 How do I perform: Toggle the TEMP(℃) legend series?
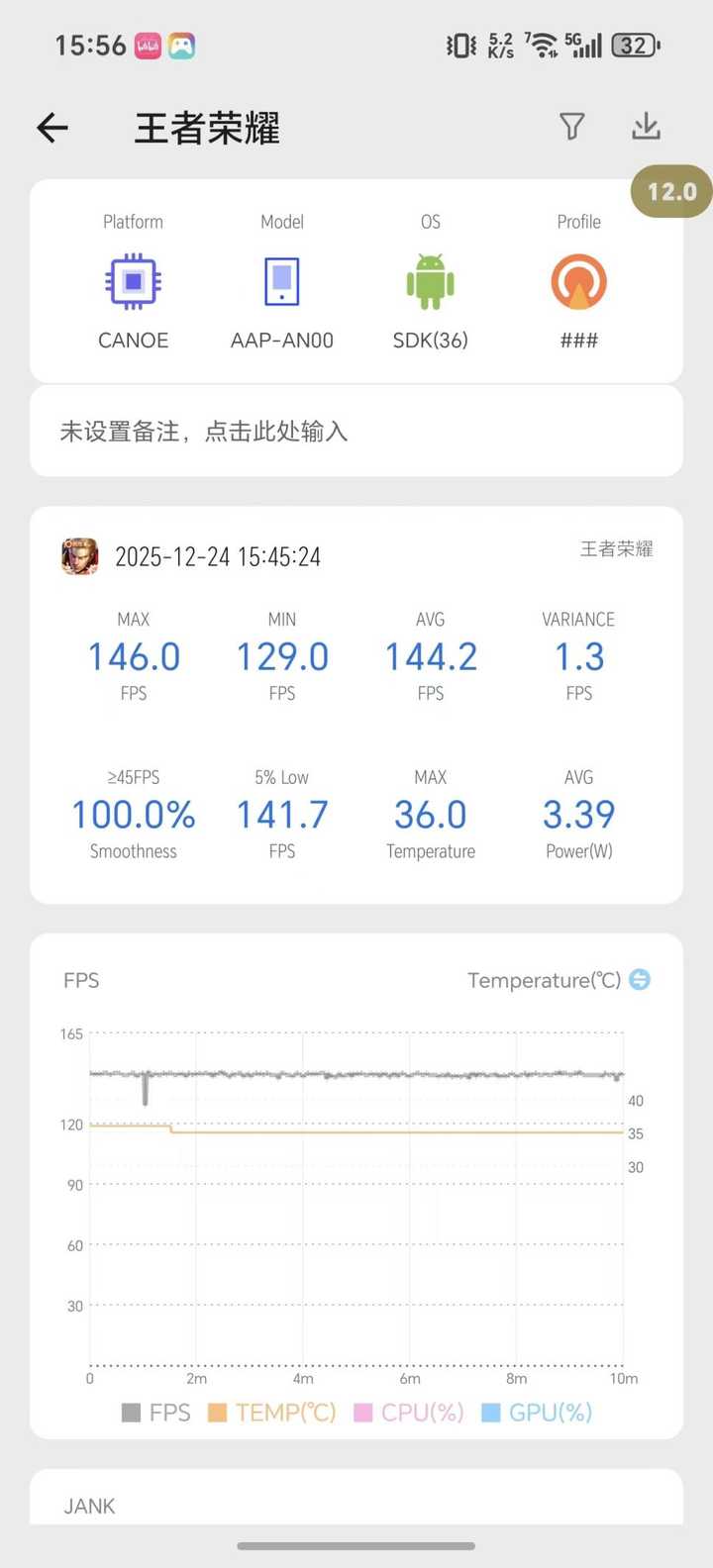272,1413
